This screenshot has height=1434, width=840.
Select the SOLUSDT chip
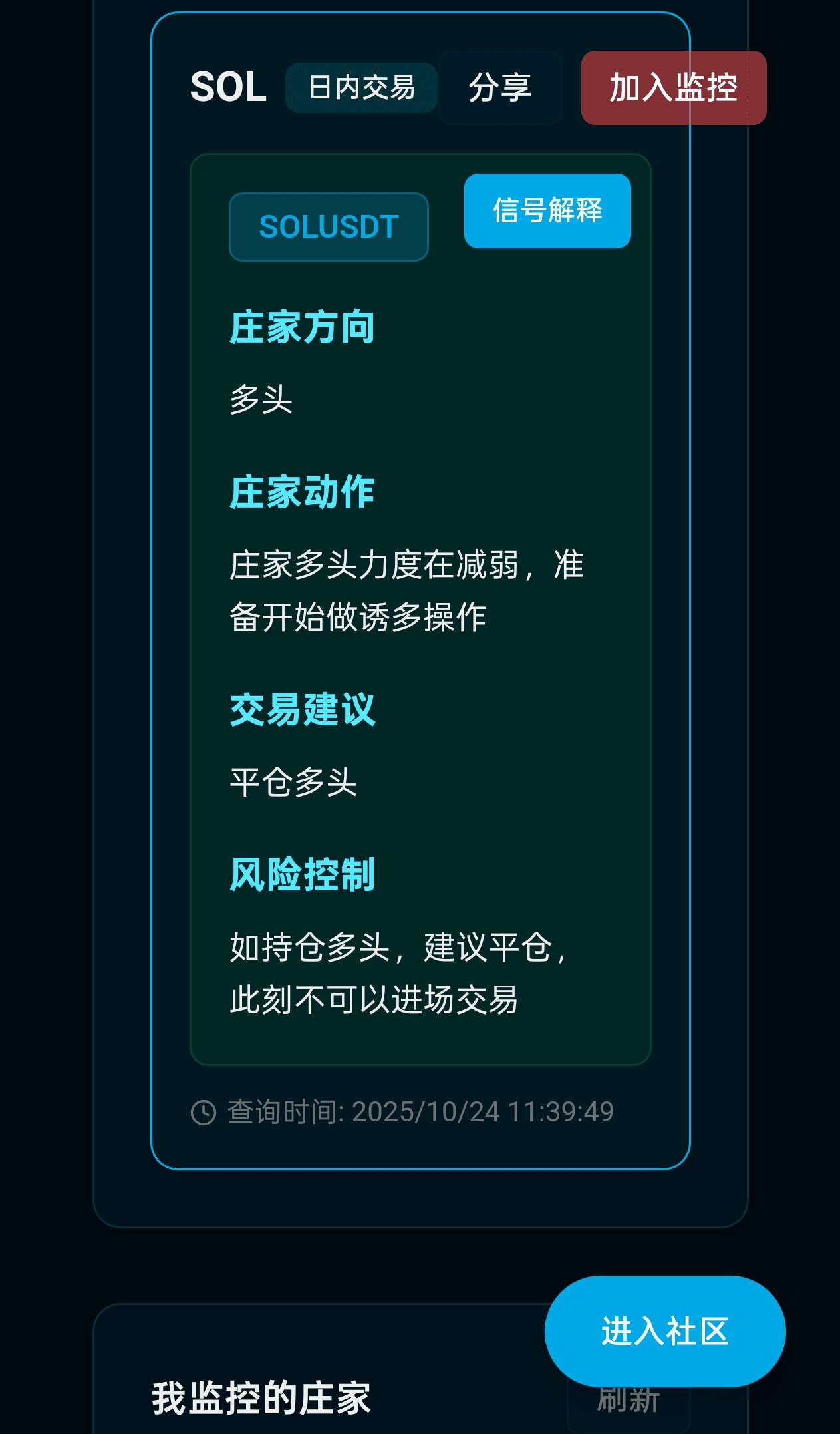(329, 227)
